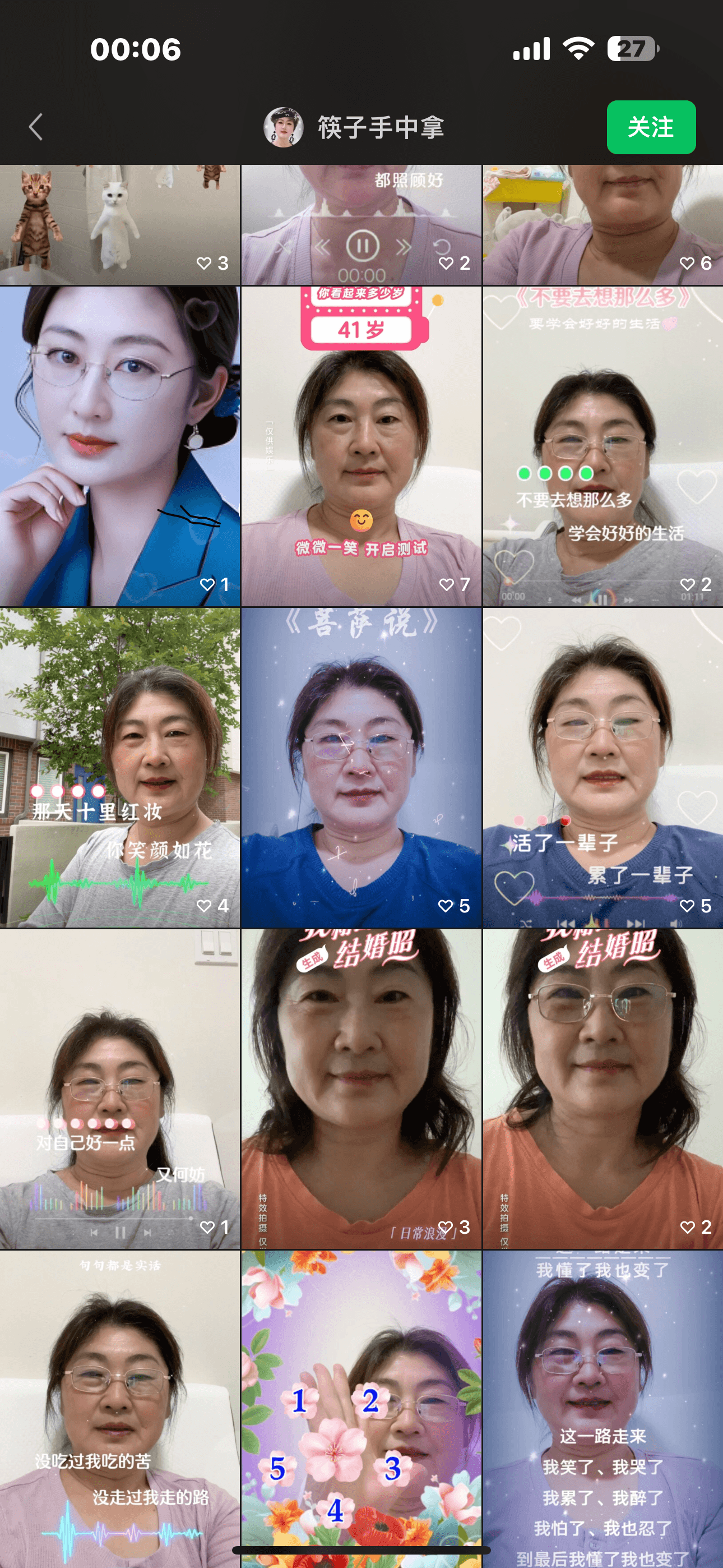Open the 不要去想那么多 video
Image resolution: width=723 pixels, height=1568 pixels.
click(602, 446)
